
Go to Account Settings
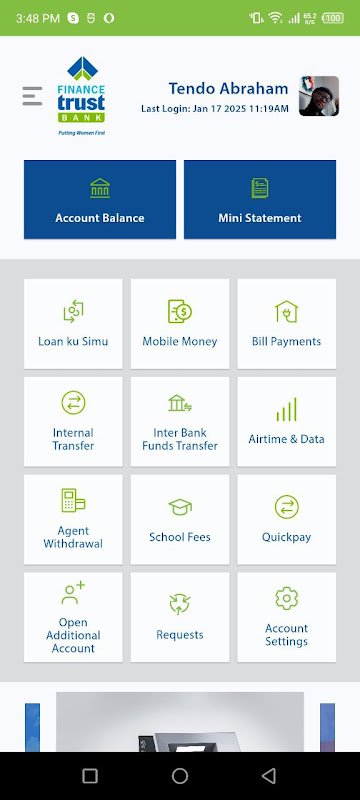[287, 617]
